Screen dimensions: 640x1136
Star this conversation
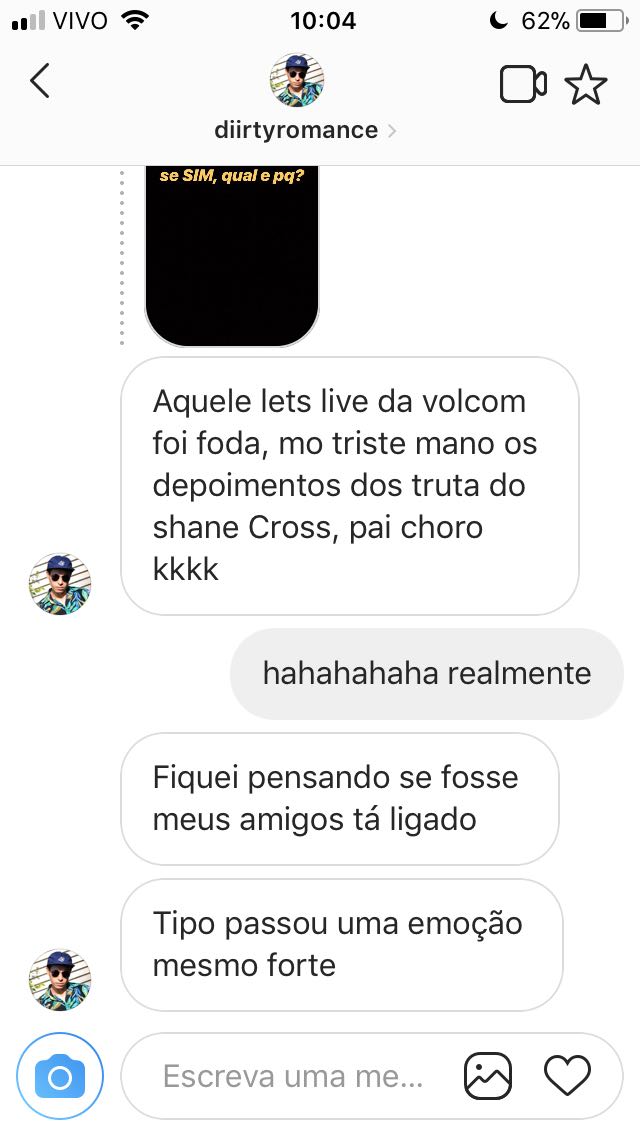tap(586, 85)
